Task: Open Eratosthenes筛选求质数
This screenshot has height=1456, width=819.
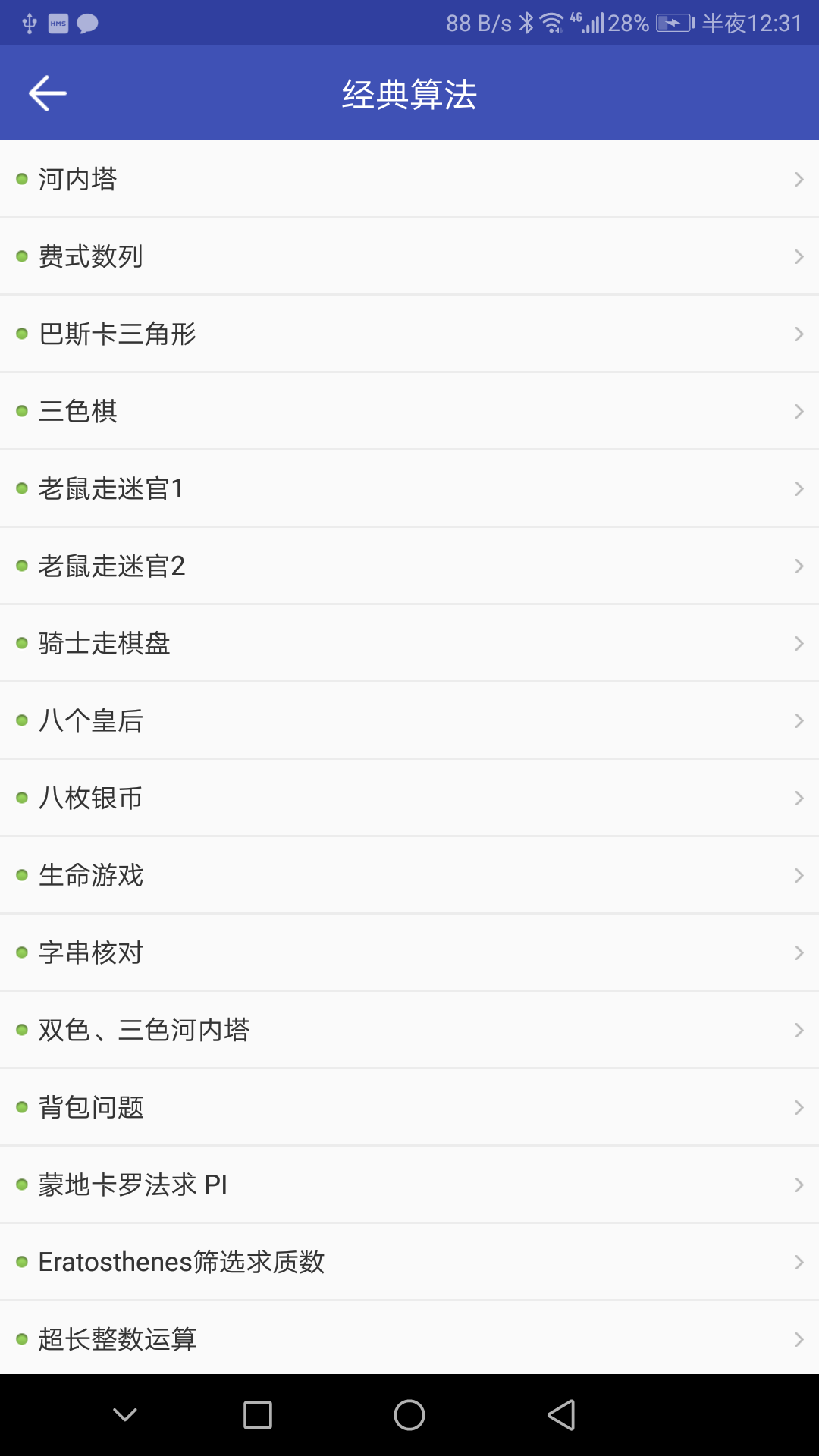Action: pyautogui.click(x=409, y=1262)
